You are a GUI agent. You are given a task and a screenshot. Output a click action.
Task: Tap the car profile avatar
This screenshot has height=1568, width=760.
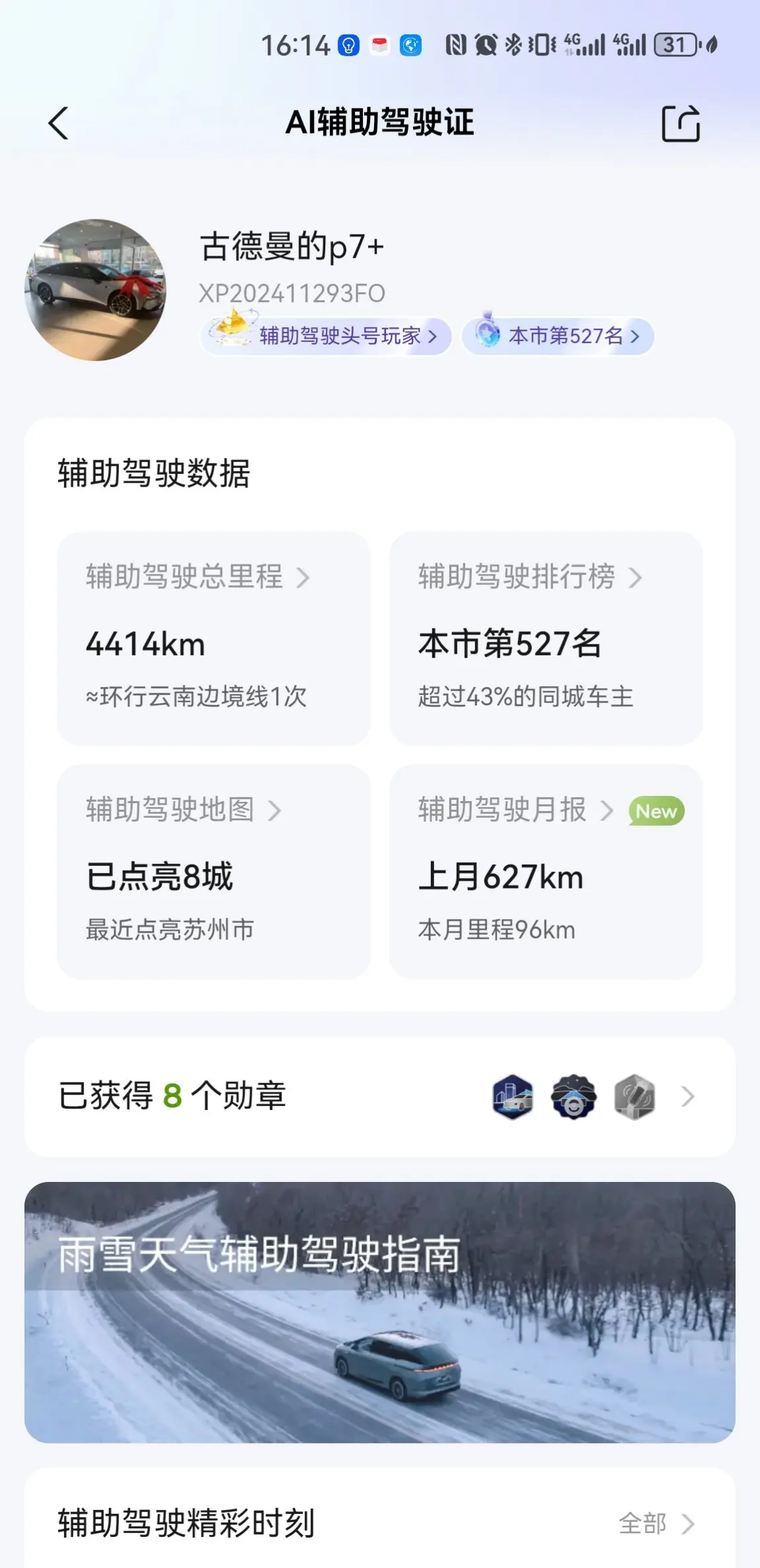click(x=95, y=290)
